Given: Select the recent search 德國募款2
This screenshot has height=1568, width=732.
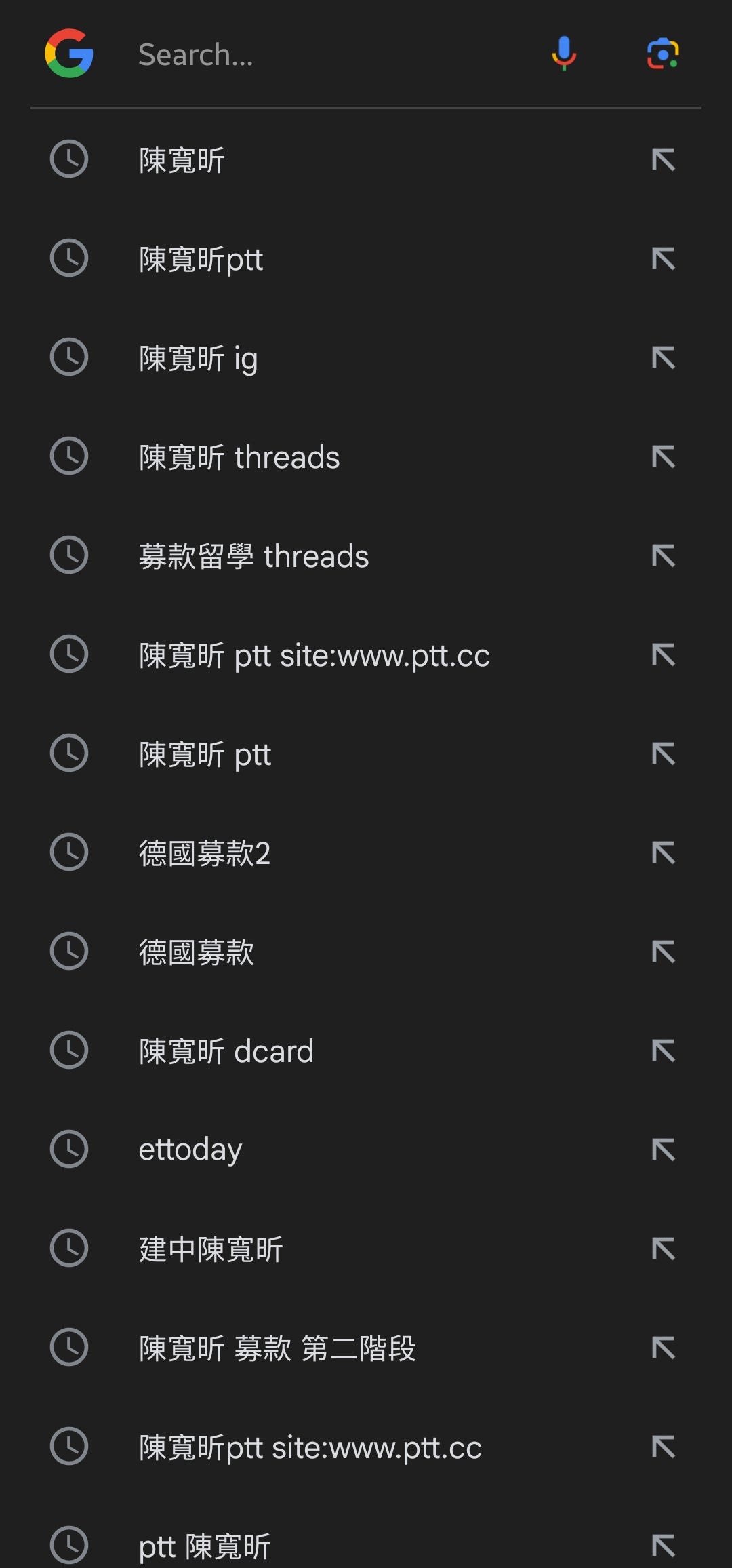Looking at the screenshot, I should pos(204,853).
